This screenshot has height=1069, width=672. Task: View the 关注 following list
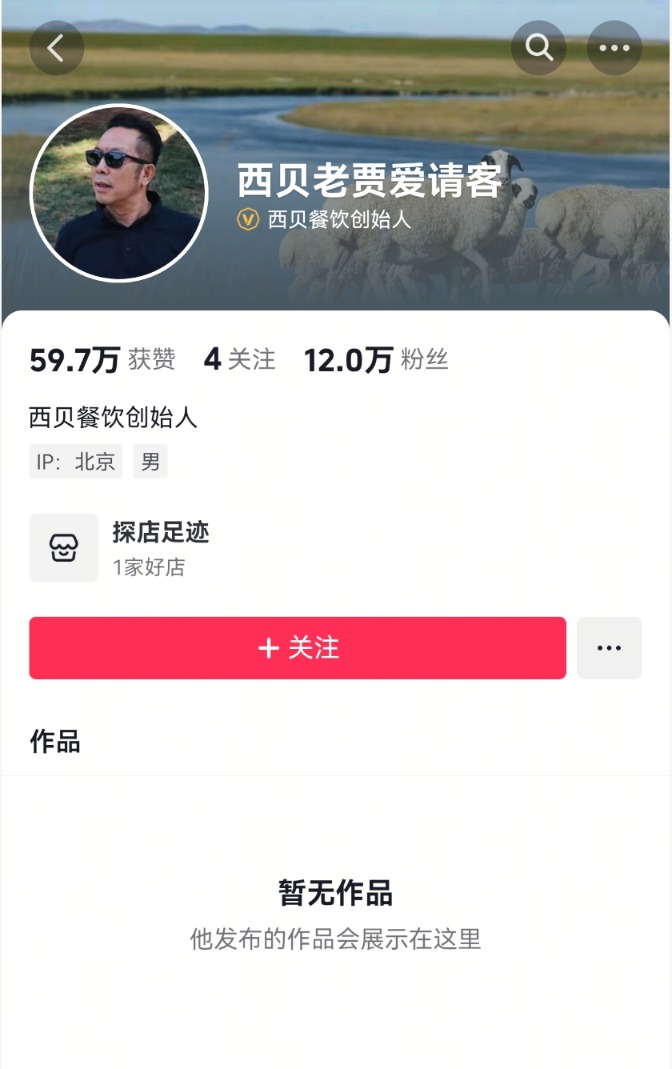[240, 360]
